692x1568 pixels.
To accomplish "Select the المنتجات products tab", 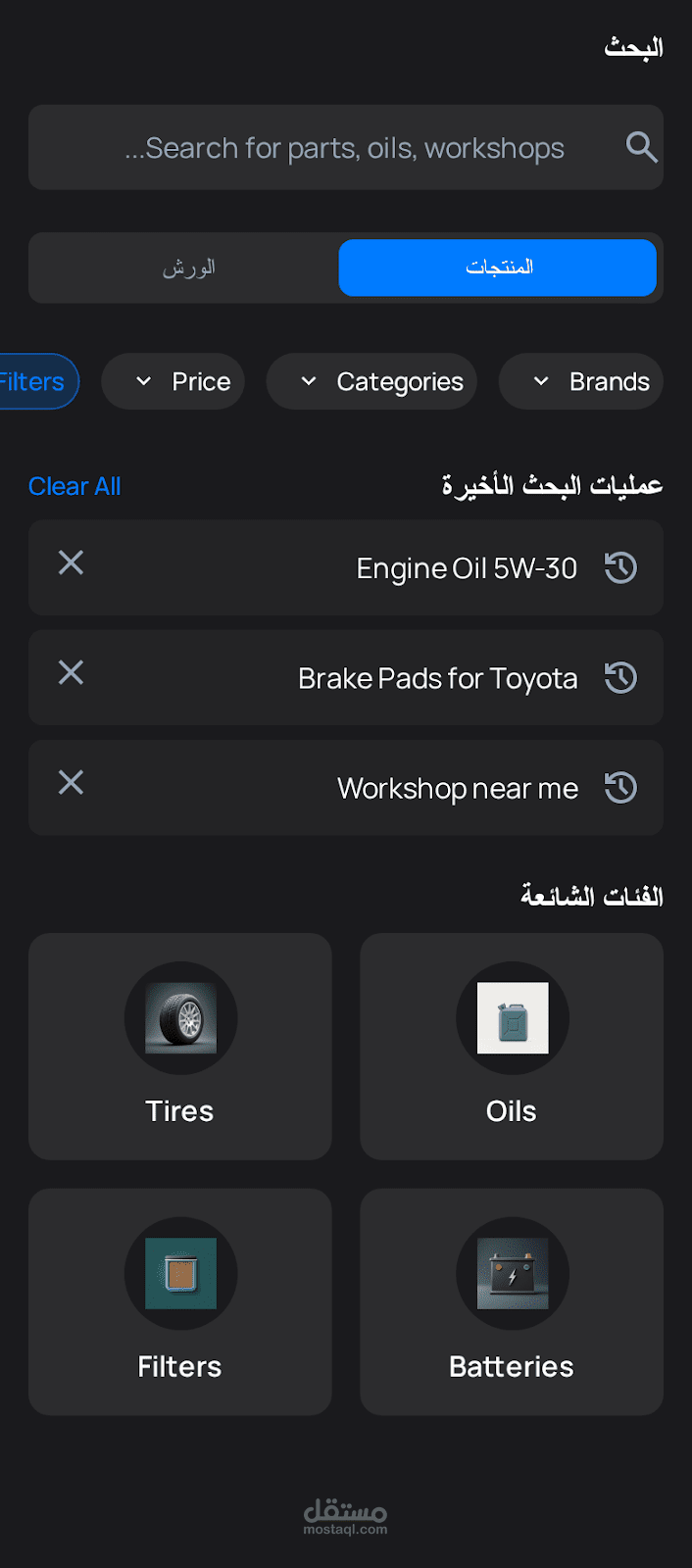I will tap(498, 268).
